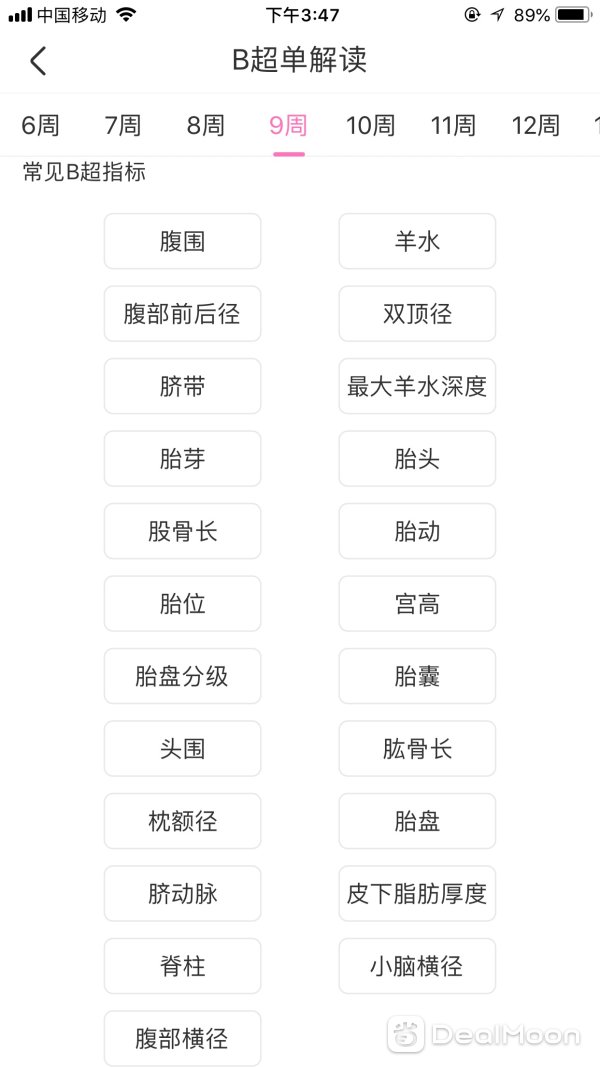Switch to the 6周 tab
This screenshot has width=600, height=1067.
point(40,126)
